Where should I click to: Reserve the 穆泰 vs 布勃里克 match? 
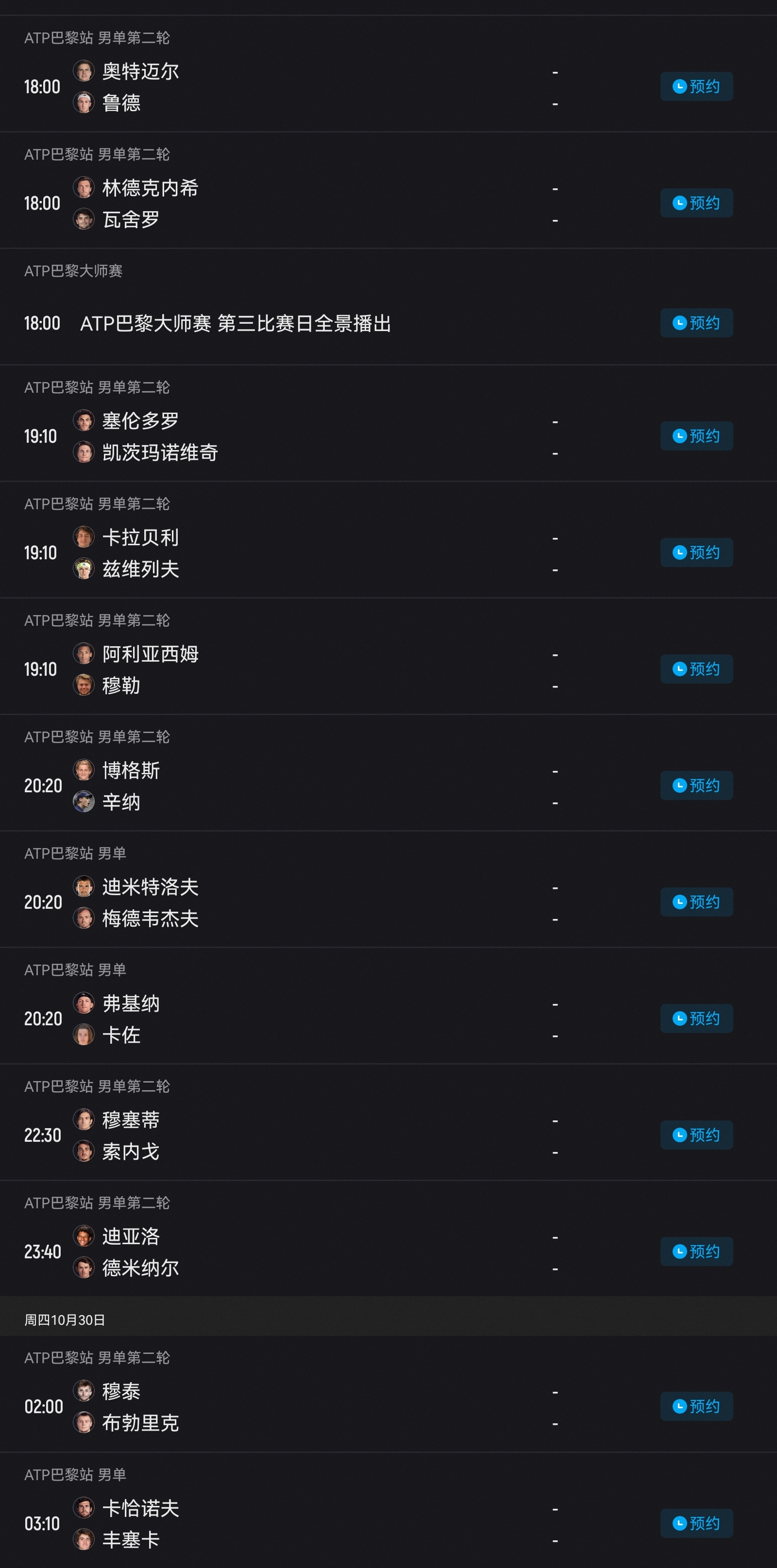[696, 1406]
